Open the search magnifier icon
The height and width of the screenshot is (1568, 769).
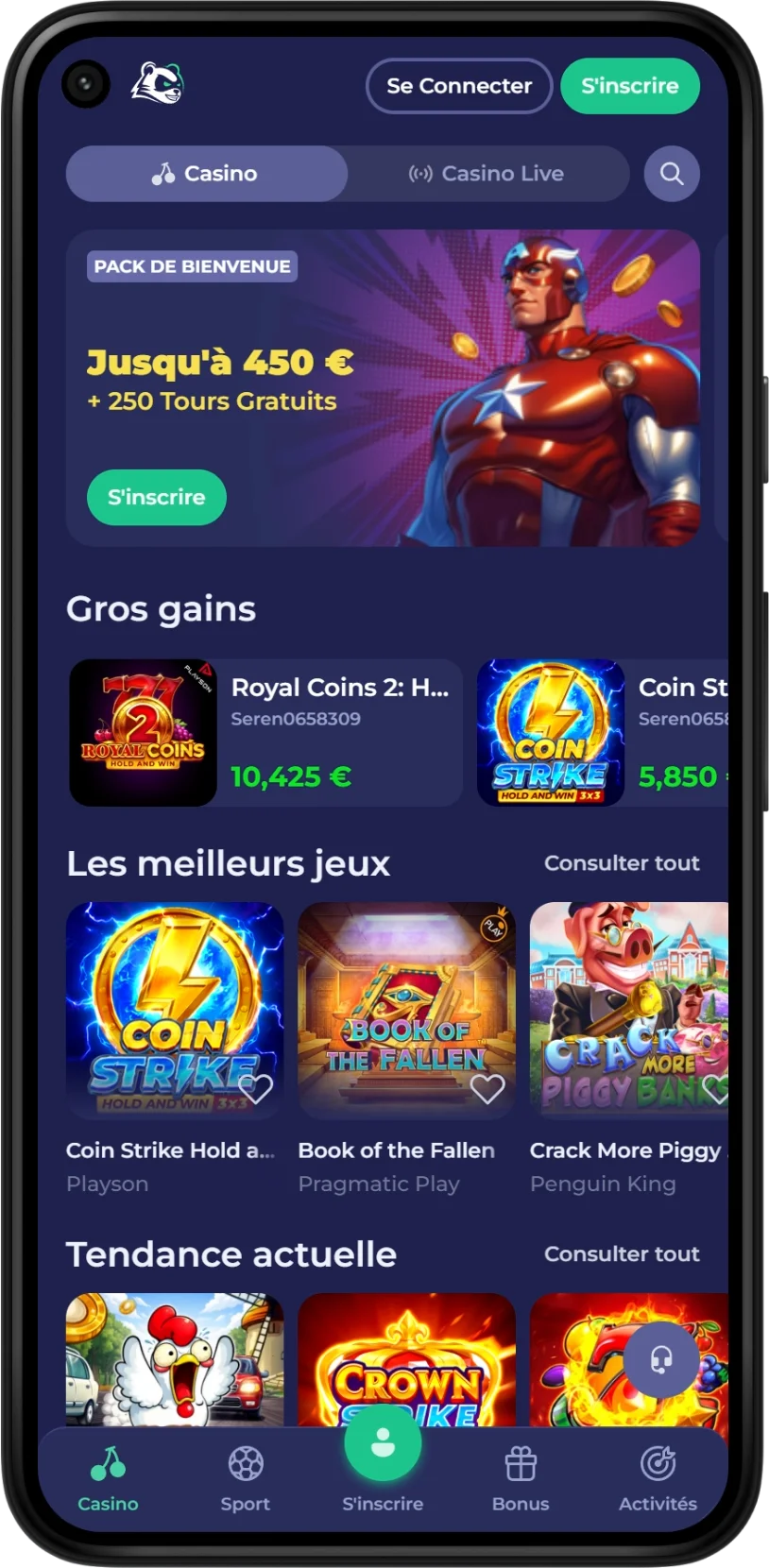(x=672, y=174)
